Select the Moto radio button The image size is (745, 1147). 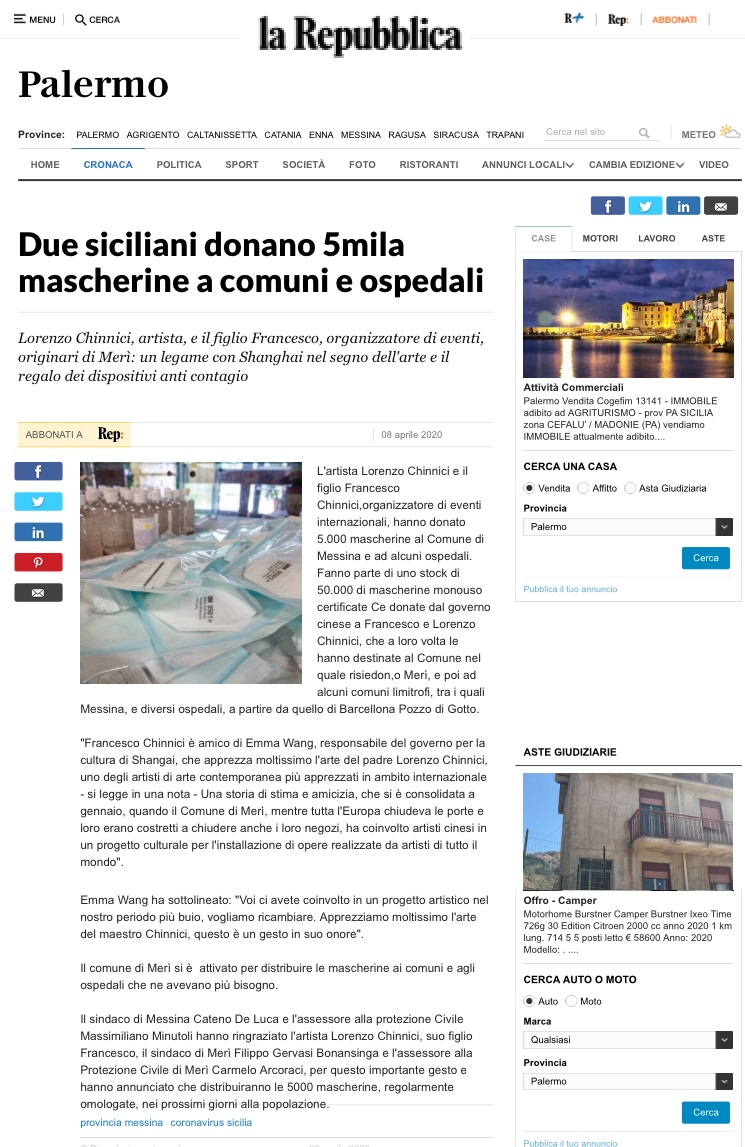point(572,1001)
